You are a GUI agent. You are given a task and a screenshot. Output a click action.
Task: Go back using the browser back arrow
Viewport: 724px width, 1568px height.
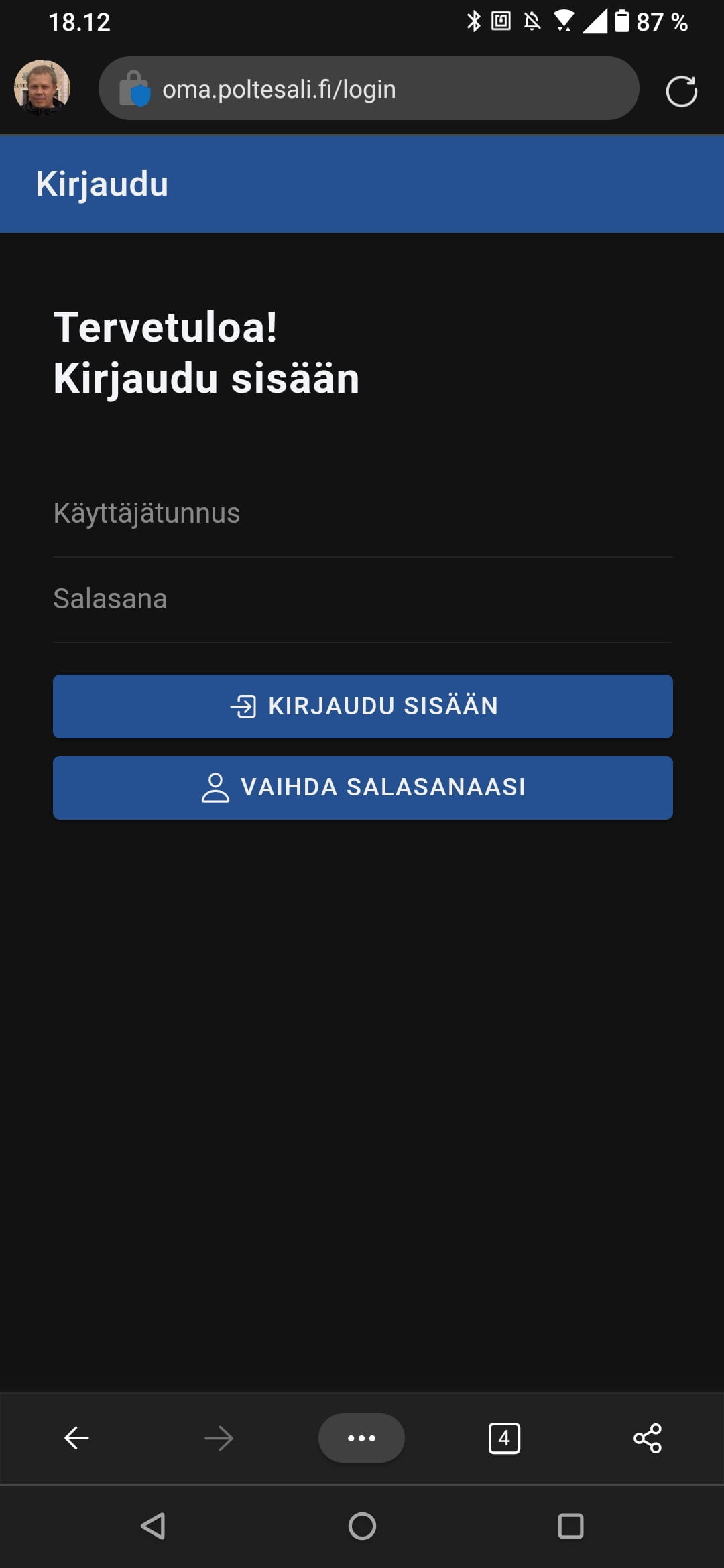(x=76, y=1438)
